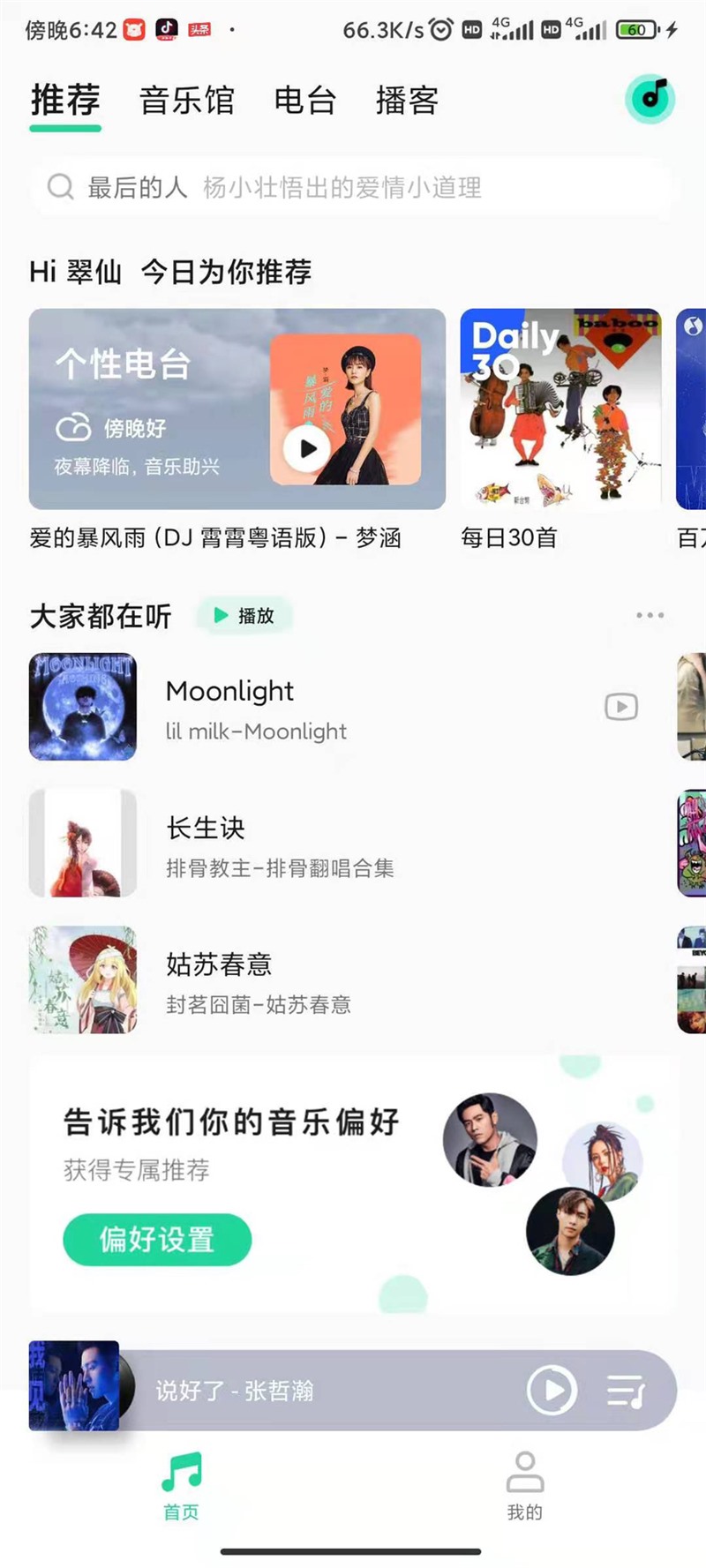Open the magnifying glass search icon

60,187
